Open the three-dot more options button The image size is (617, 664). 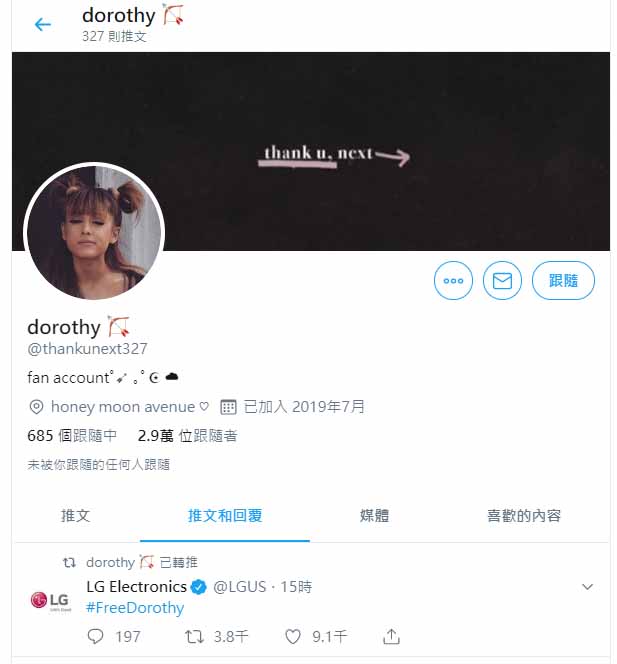coord(453,281)
